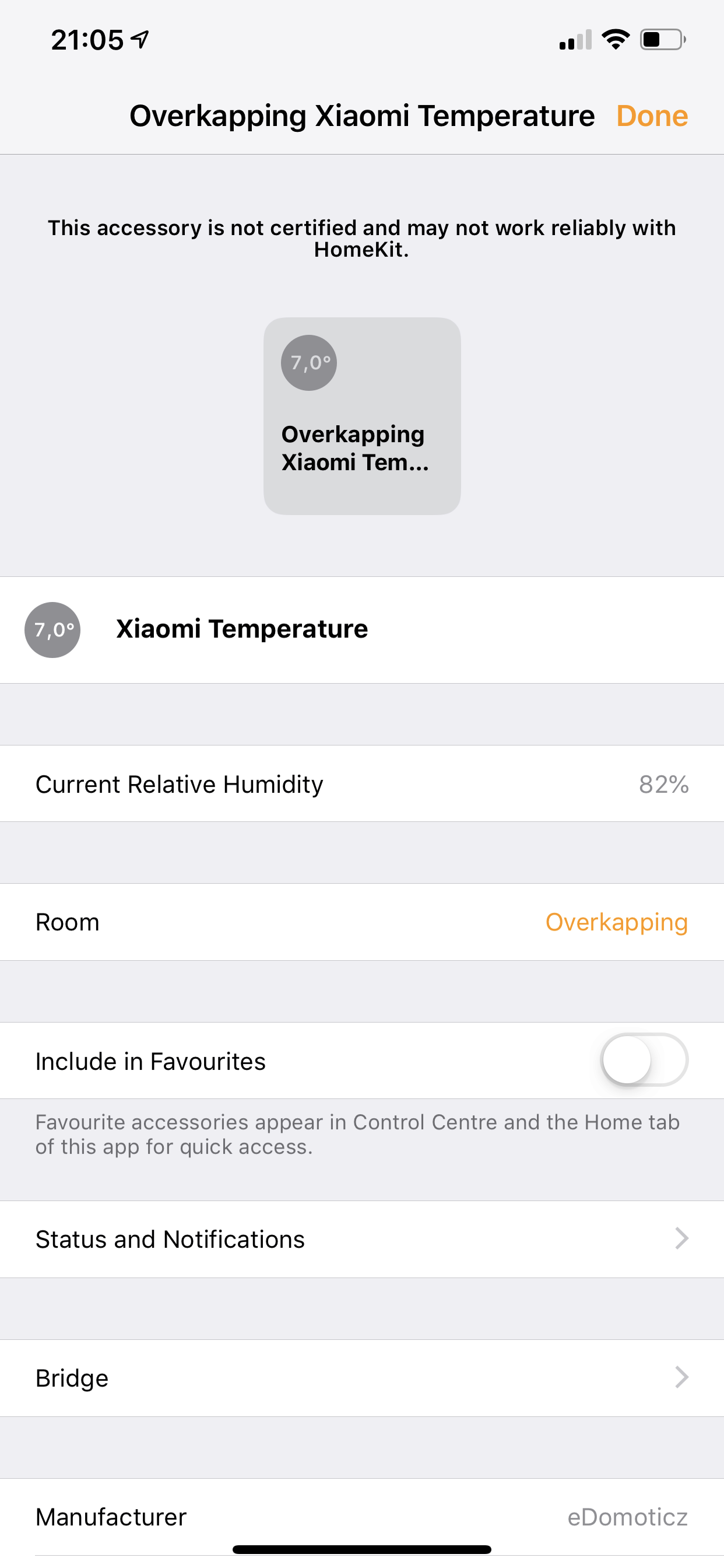Image resolution: width=724 pixels, height=1568 pixels.
Task: Open Status and Notifications
Action: (361, 1240)
